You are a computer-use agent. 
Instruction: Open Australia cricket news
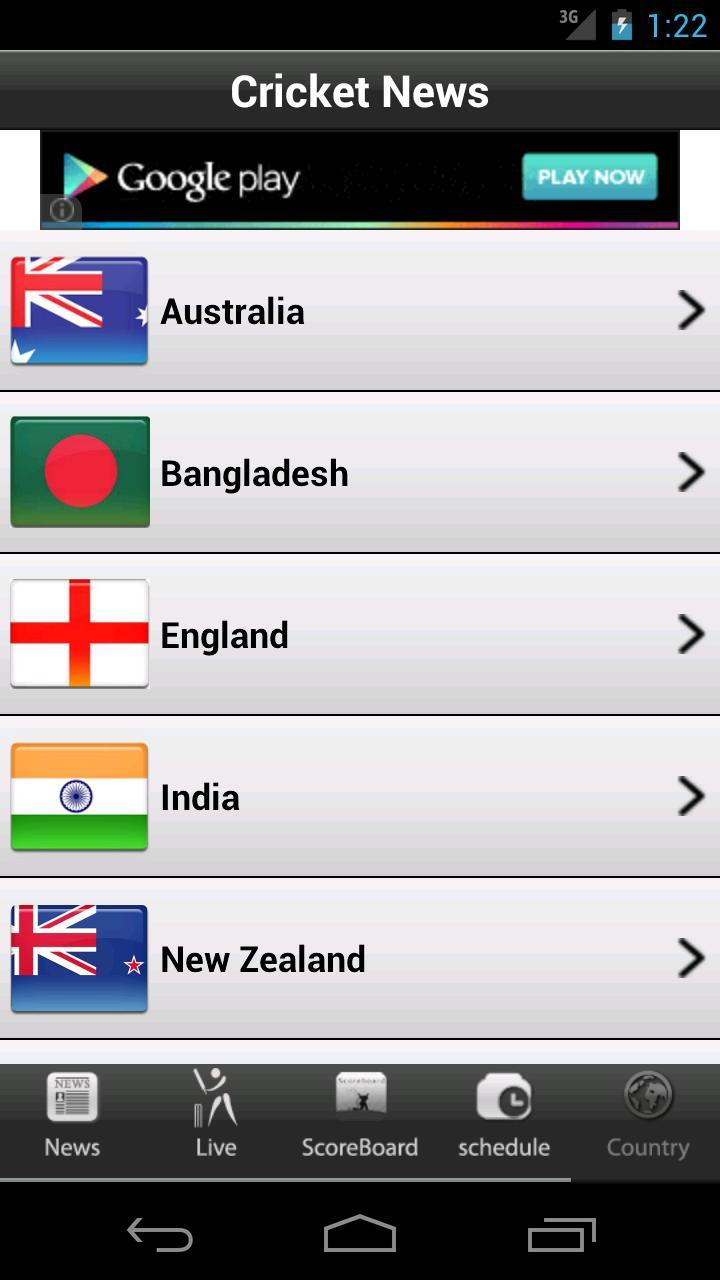(x=360, y=311)
